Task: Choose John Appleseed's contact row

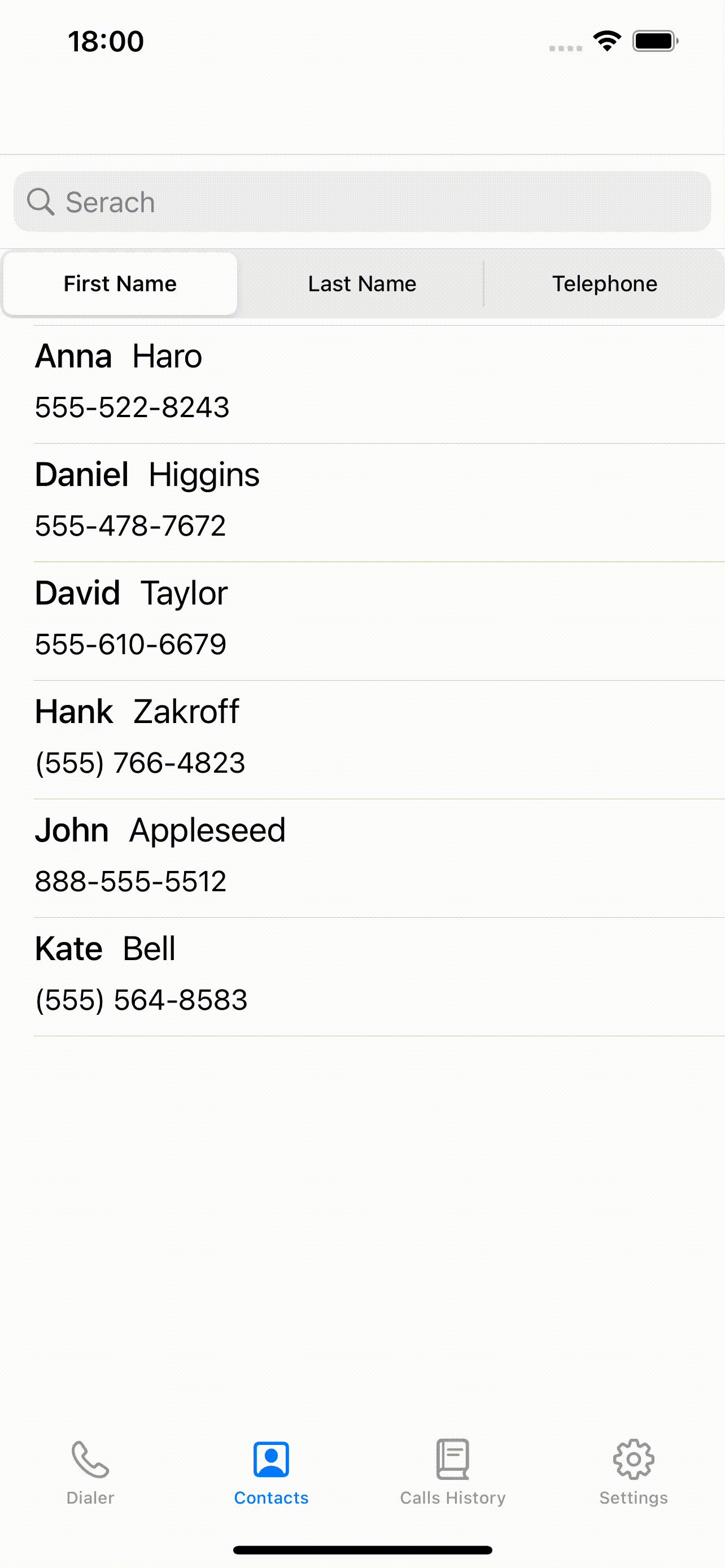Action: [x=362, y=859]
